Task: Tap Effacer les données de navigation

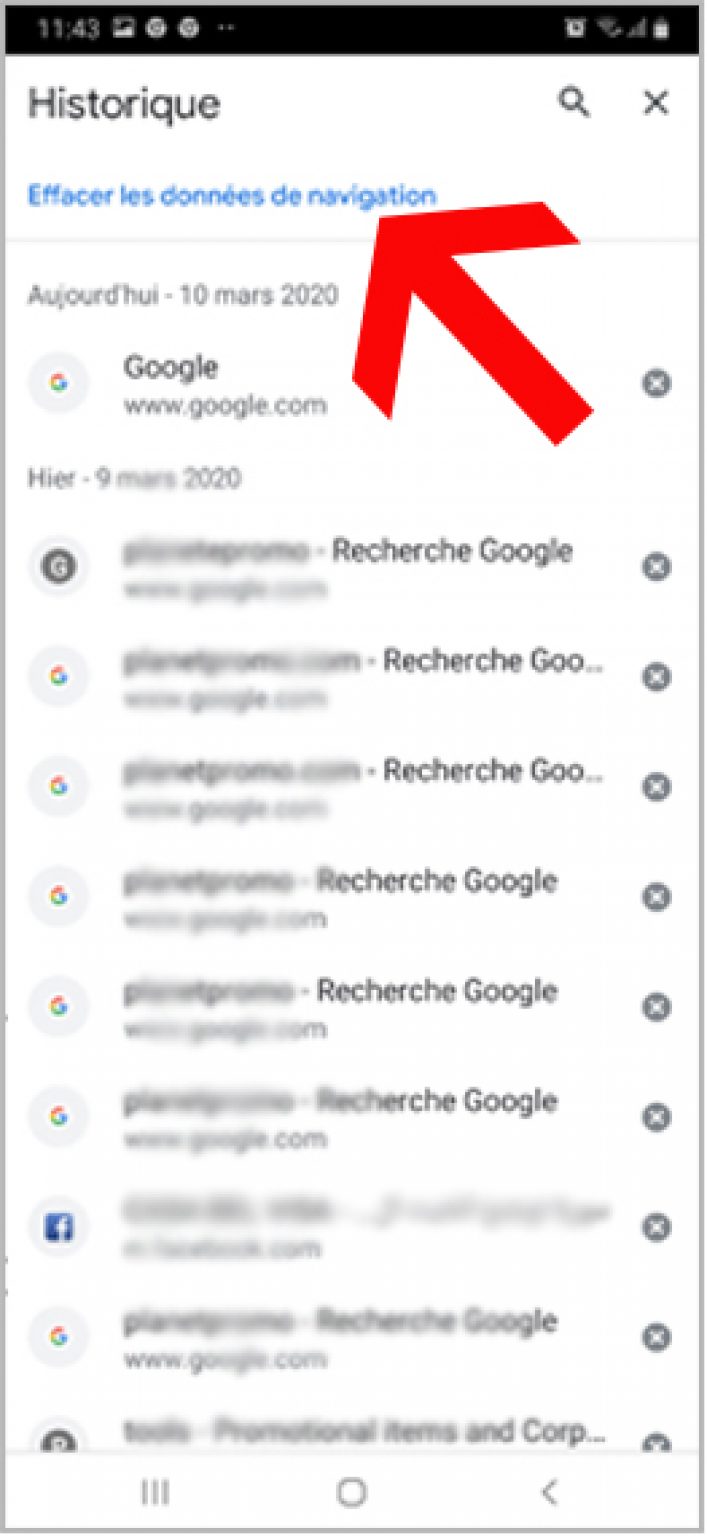Action: click(x=232, y=195)
